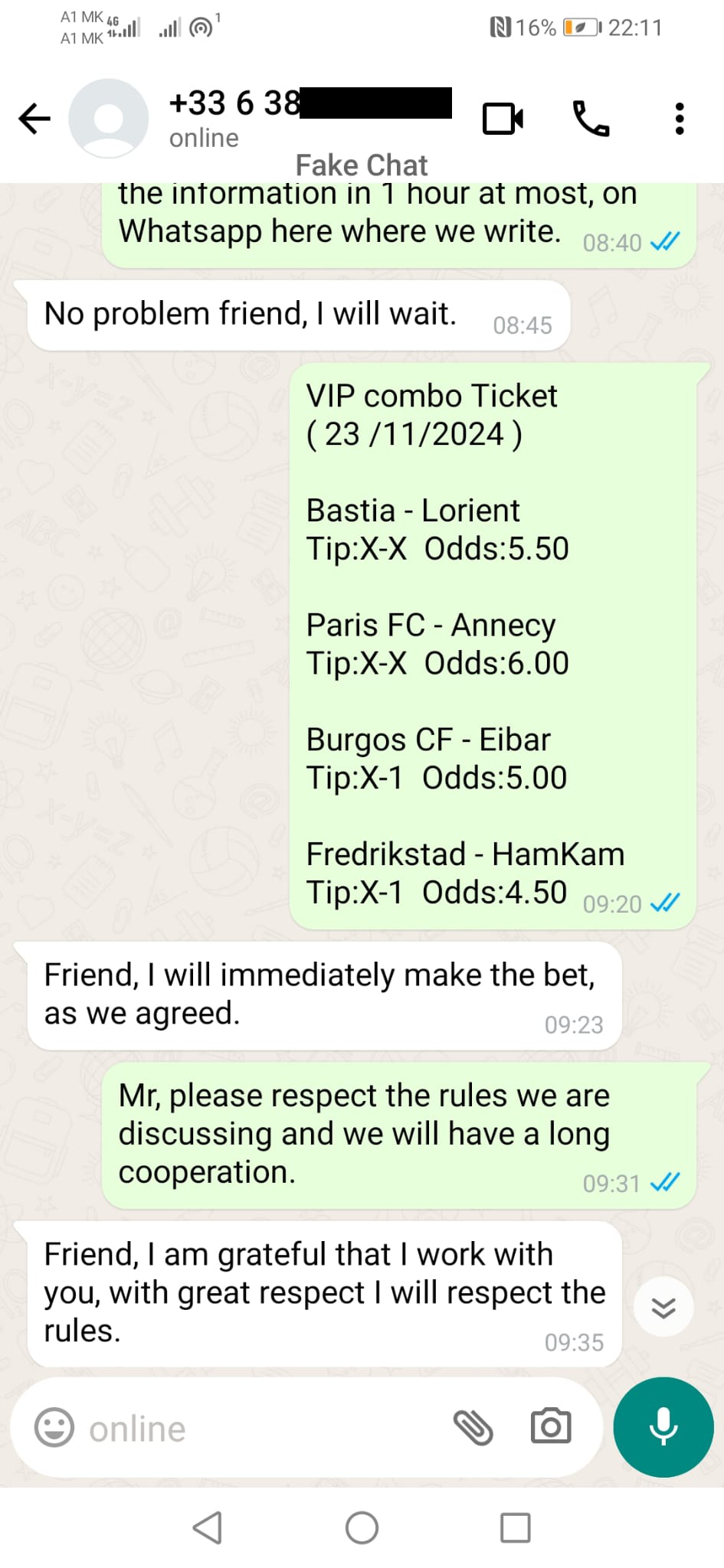
Task: Open the camera from the message bar
Action: [x=551, y=1426]
